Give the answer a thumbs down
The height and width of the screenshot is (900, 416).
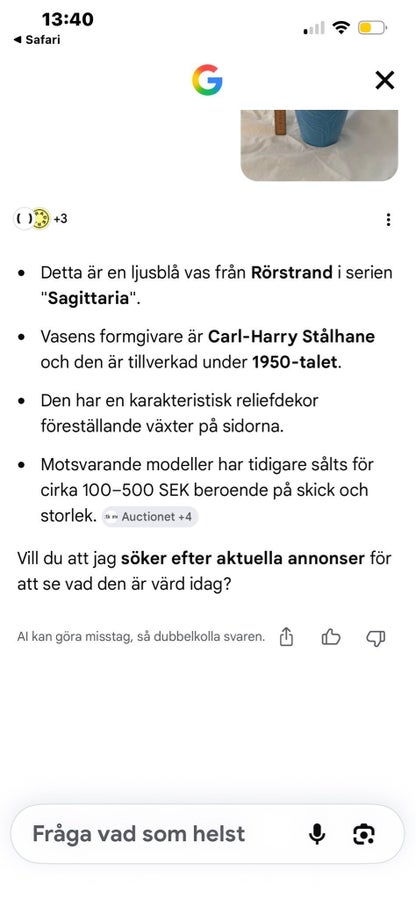pyautogui.click(x=376, y=637)
